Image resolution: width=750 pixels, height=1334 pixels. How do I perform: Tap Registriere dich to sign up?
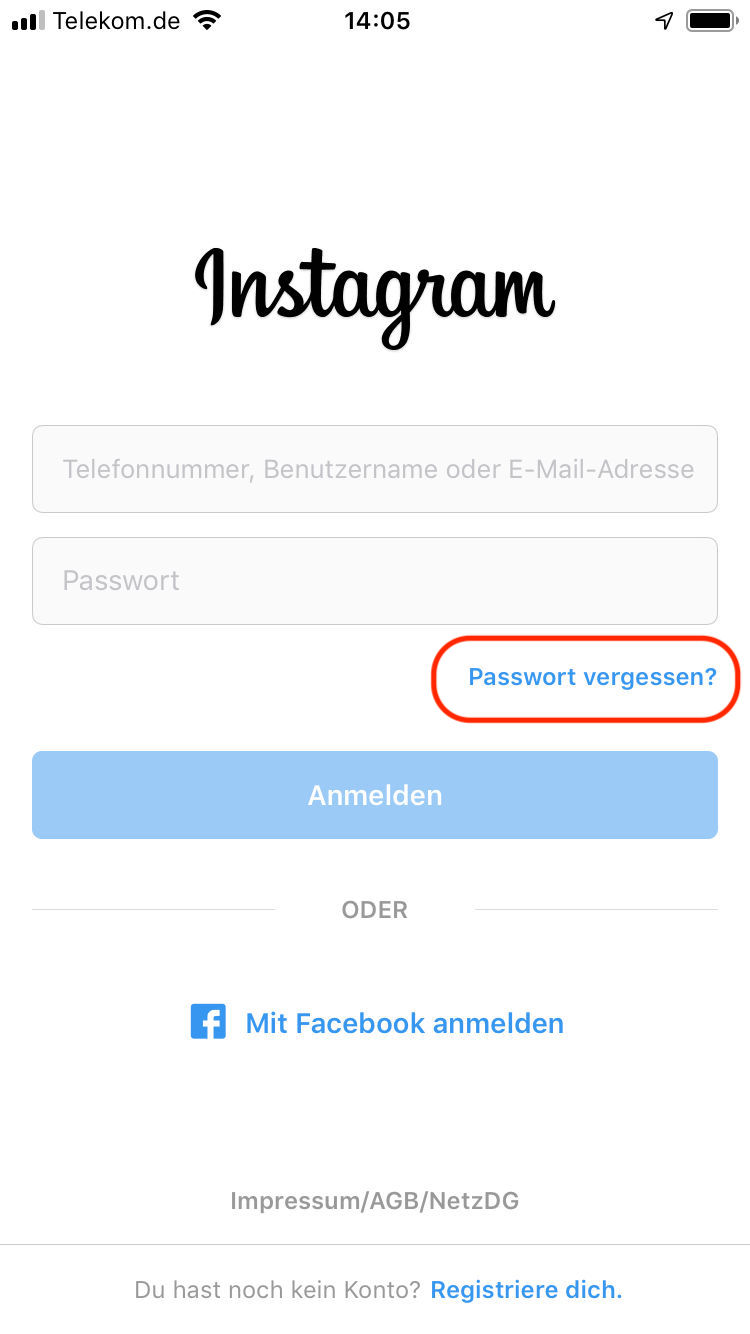tap(527, 1290)
